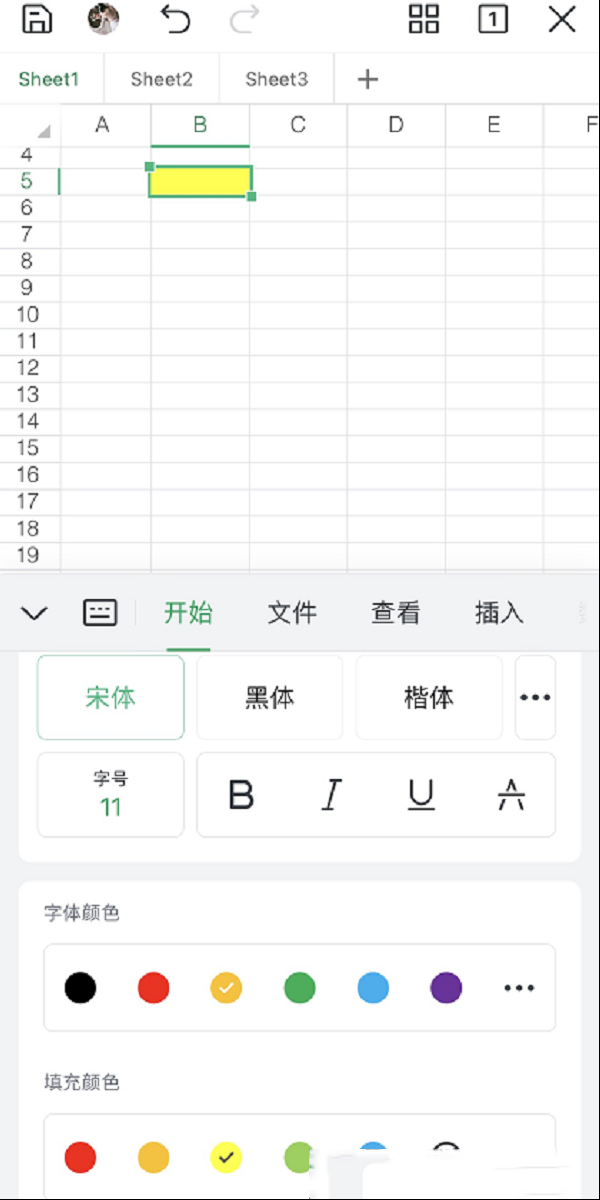Add a new sheet with the plus
This screenshot has height=1200, width=600.
[x=367, y=79]
